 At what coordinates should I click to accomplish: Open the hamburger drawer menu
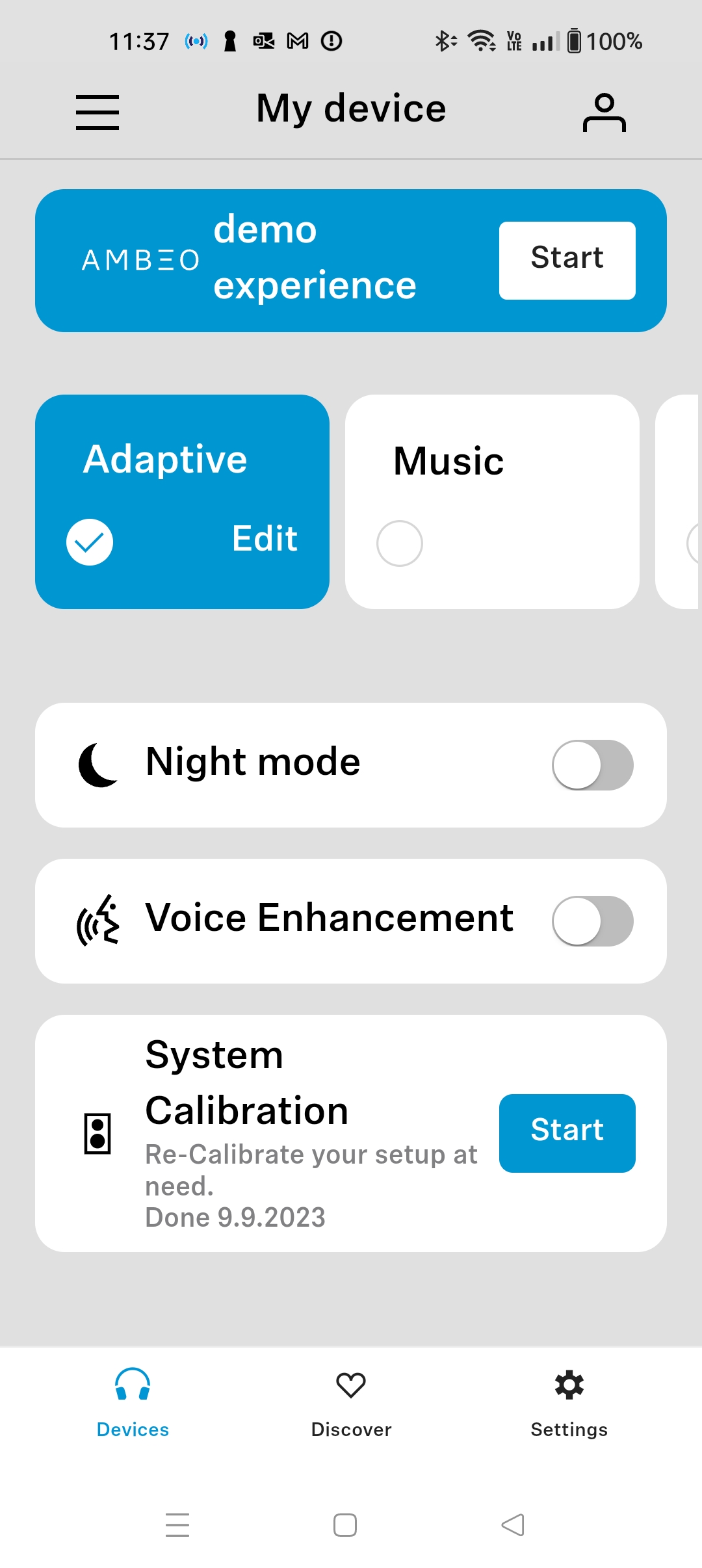[x=97, y=112]
